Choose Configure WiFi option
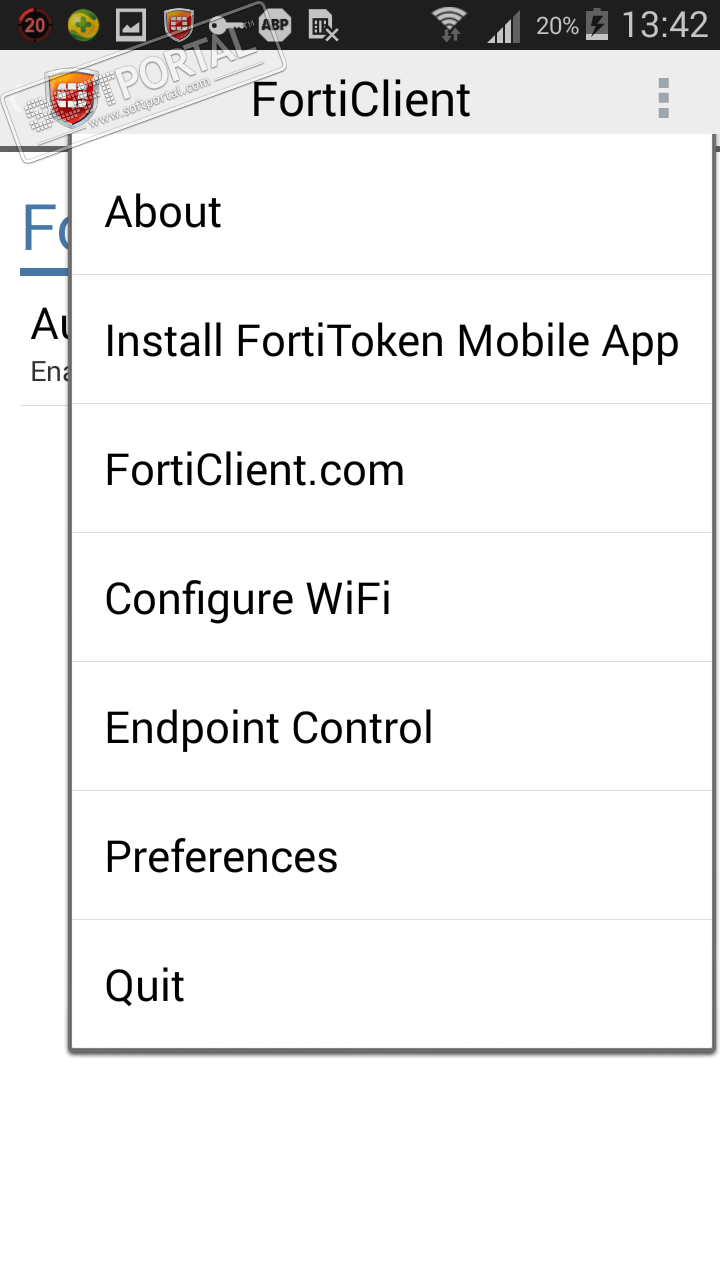This screenshot has height=1280, width=720. point(390,598)
